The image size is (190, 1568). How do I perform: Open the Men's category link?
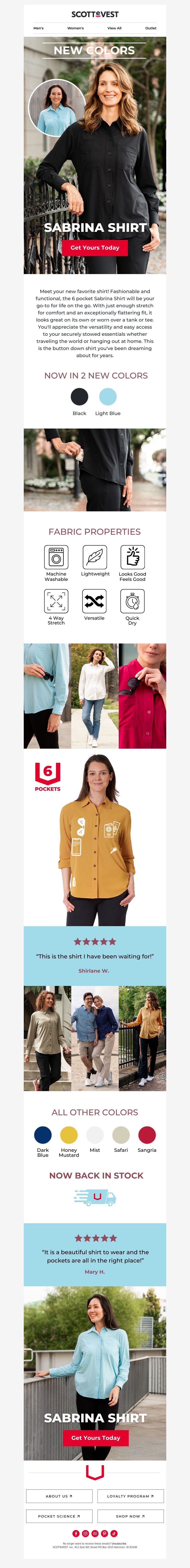click(38, 28)
